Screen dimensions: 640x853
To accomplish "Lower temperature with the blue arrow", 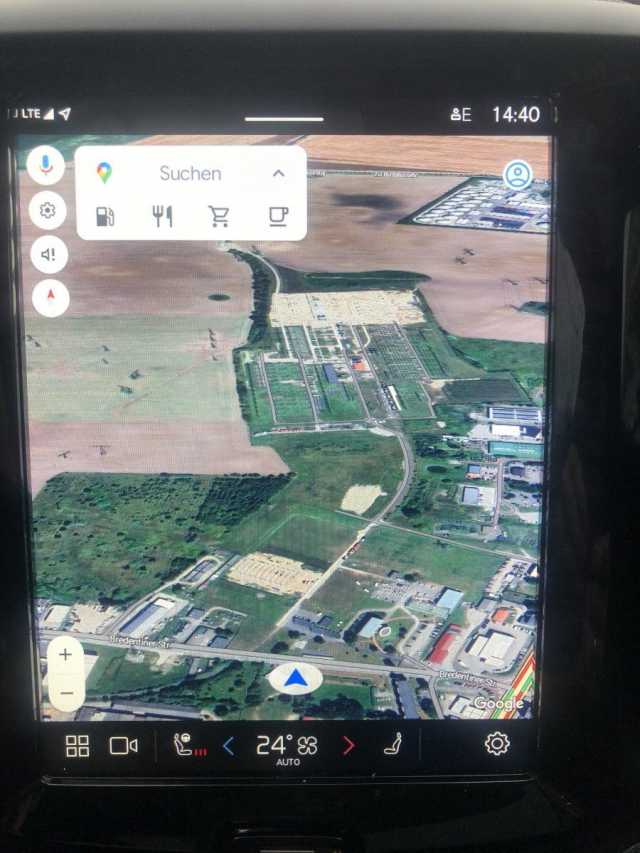I will click(228, 745).
